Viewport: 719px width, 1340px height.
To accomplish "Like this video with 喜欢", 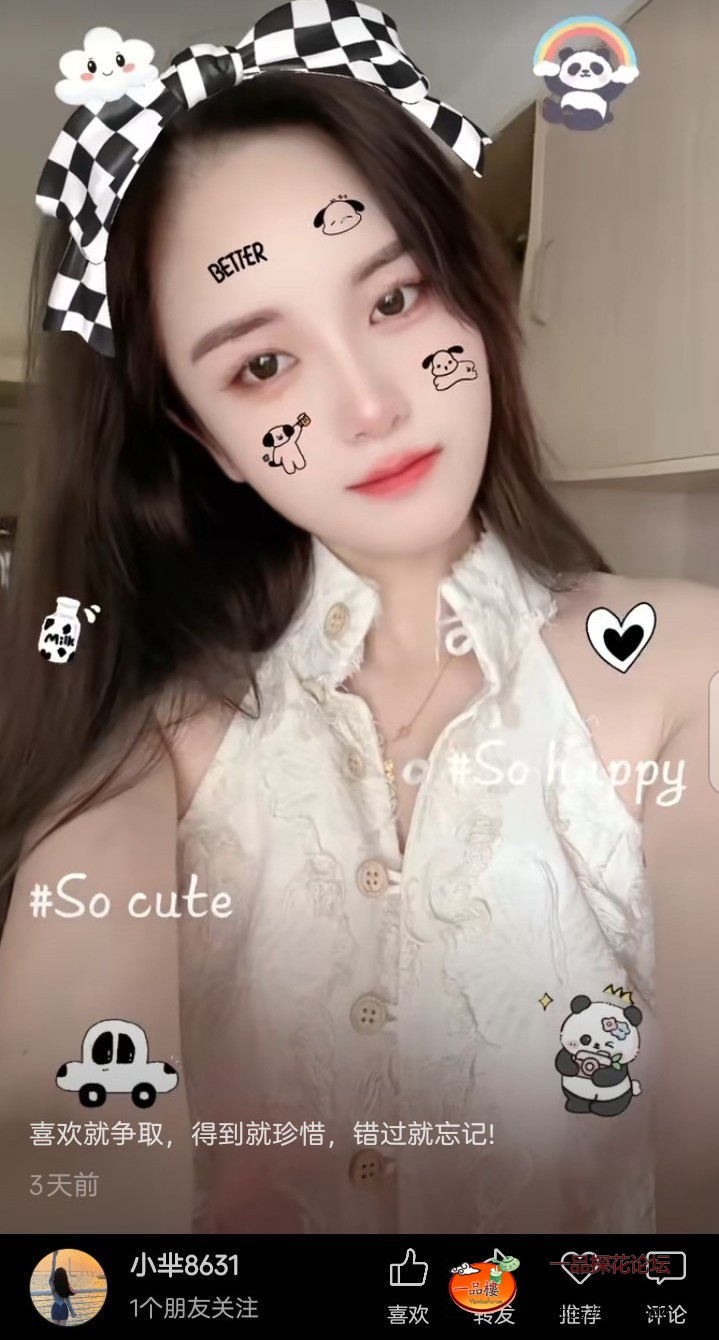I will pos(408,1285).
